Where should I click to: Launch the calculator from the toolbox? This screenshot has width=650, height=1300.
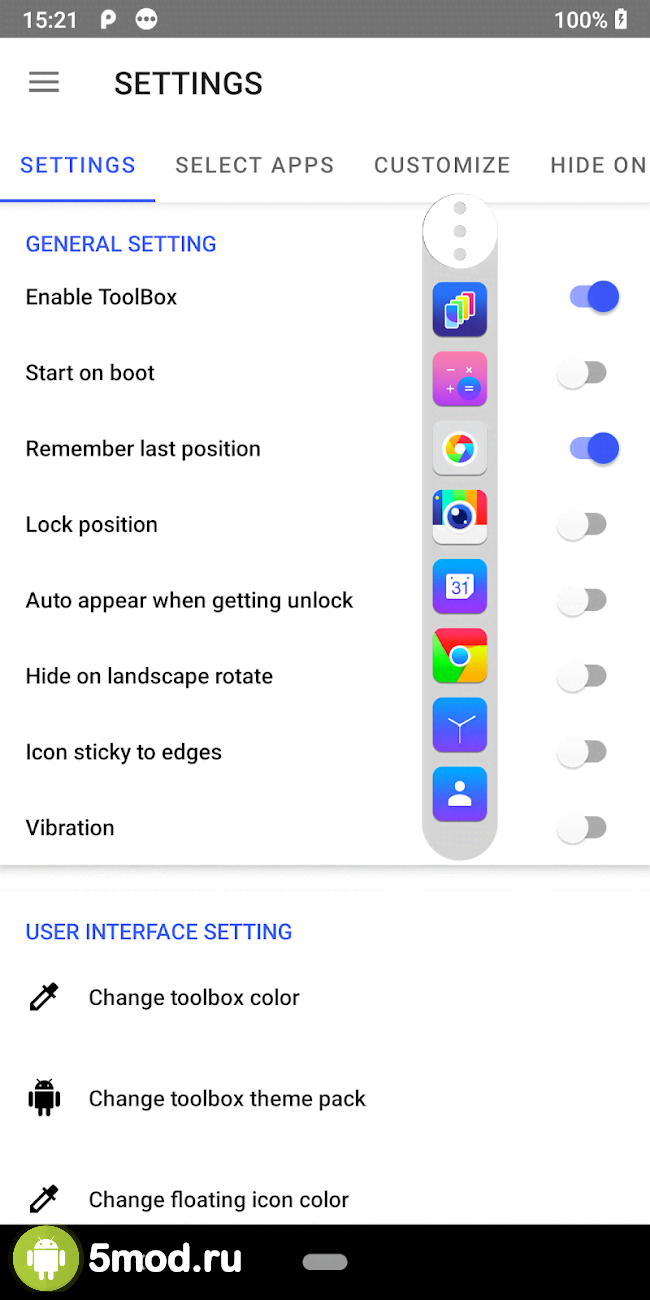pyautogui.click(x=460, y=379)
